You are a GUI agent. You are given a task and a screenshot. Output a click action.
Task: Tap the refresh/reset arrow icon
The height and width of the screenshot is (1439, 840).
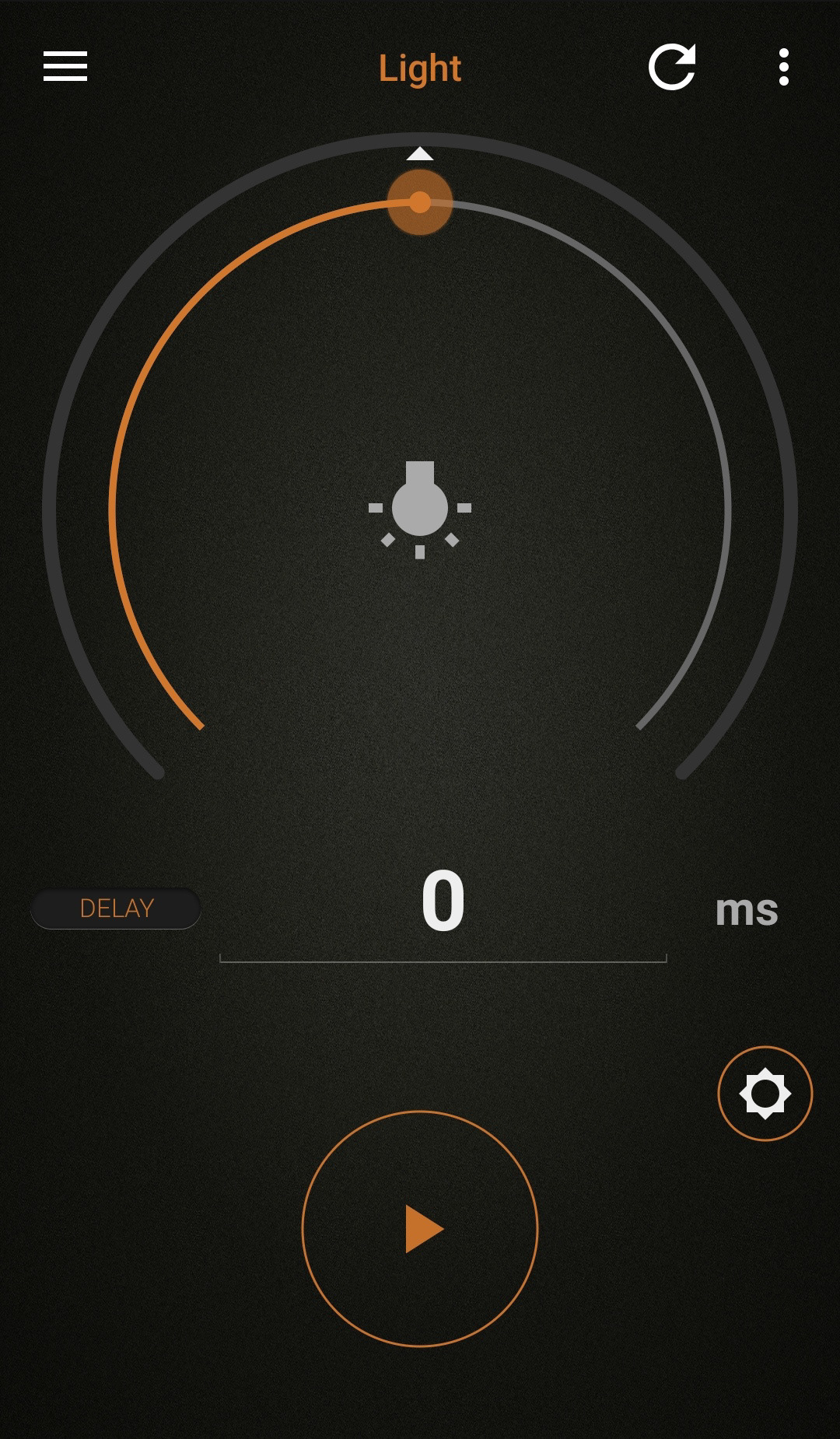coord(672,67)
